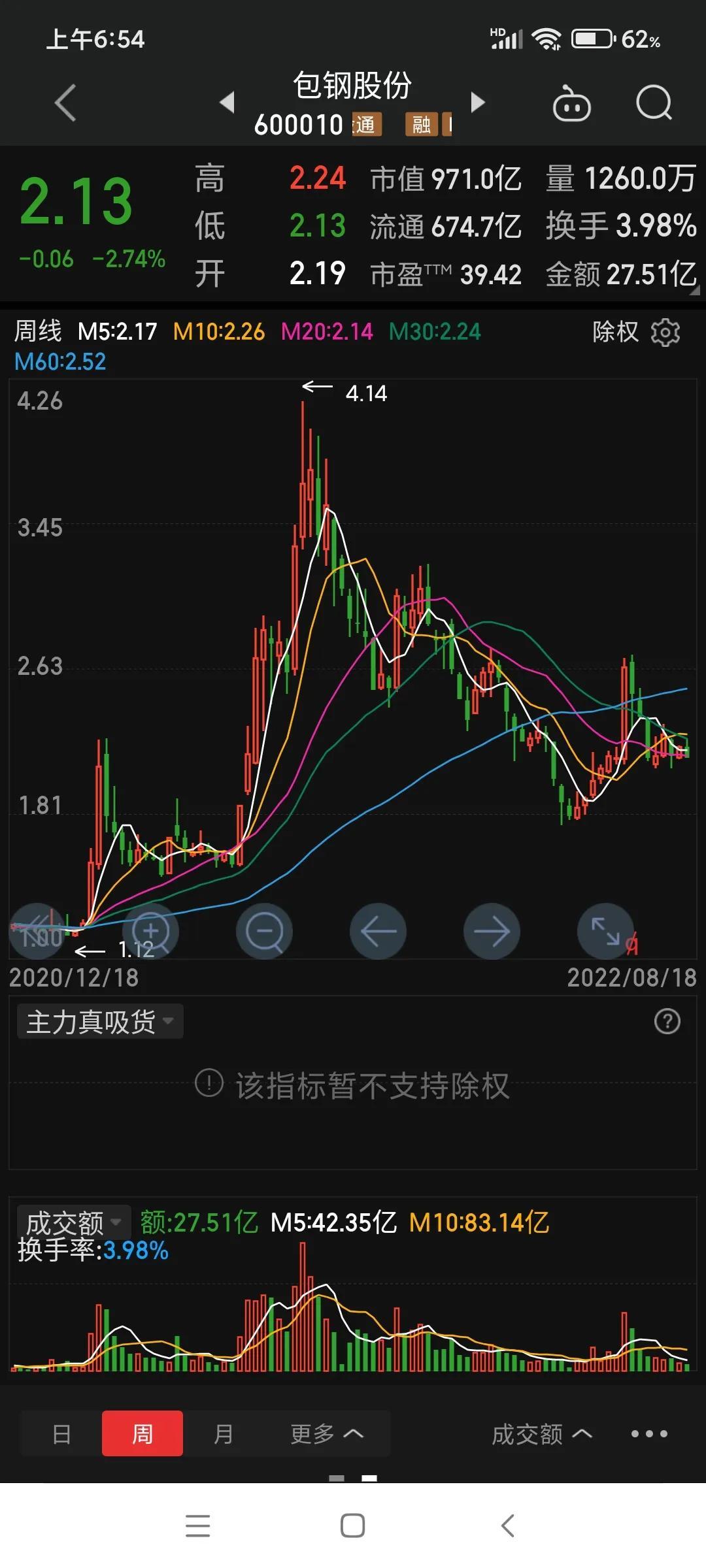
Task: Switch to the daily 日 chart
Action: pos(61,1434)
